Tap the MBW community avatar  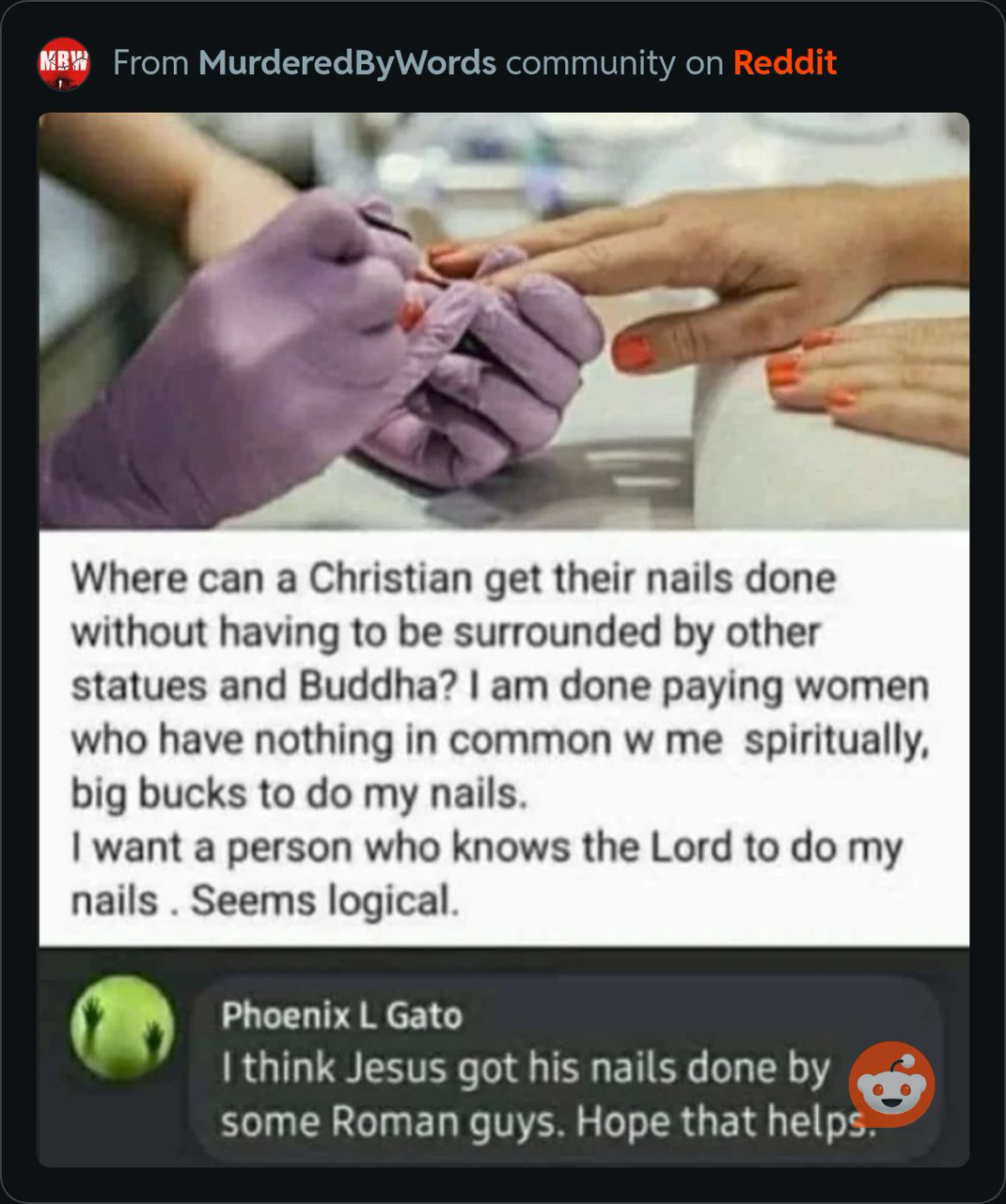click(x=64, y=63)
